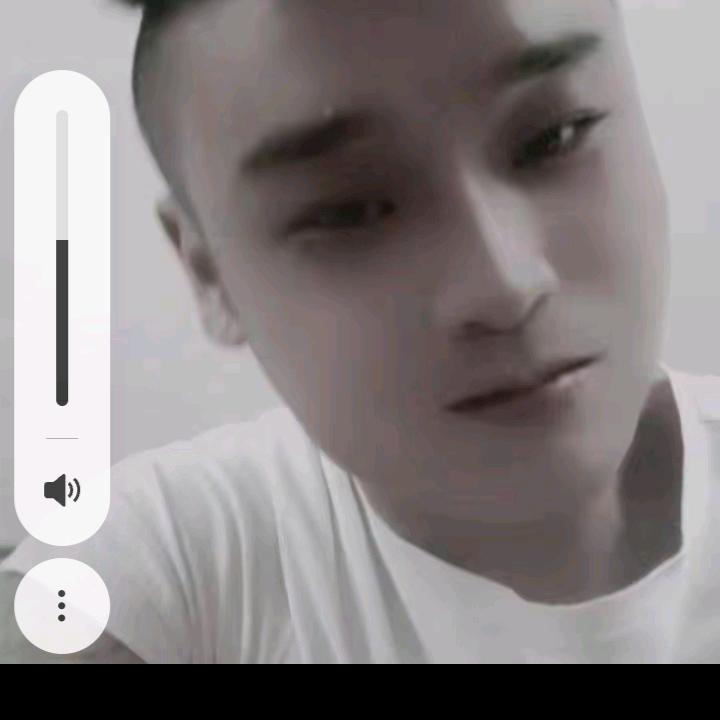Mute the media volume speaker icon
The width and height of the screenshot is (720, 720).
pos(62,490)
